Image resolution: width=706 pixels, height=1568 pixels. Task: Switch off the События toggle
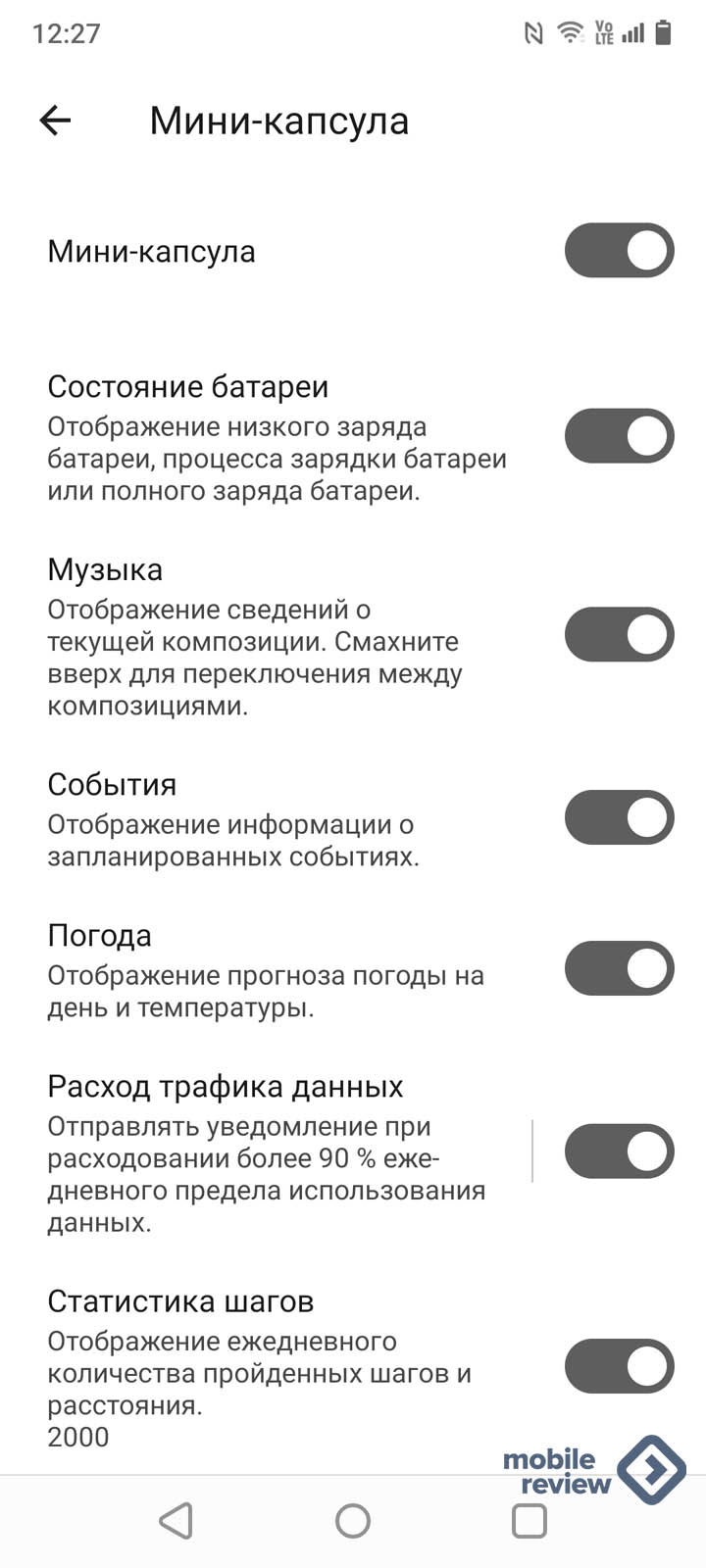619,817
